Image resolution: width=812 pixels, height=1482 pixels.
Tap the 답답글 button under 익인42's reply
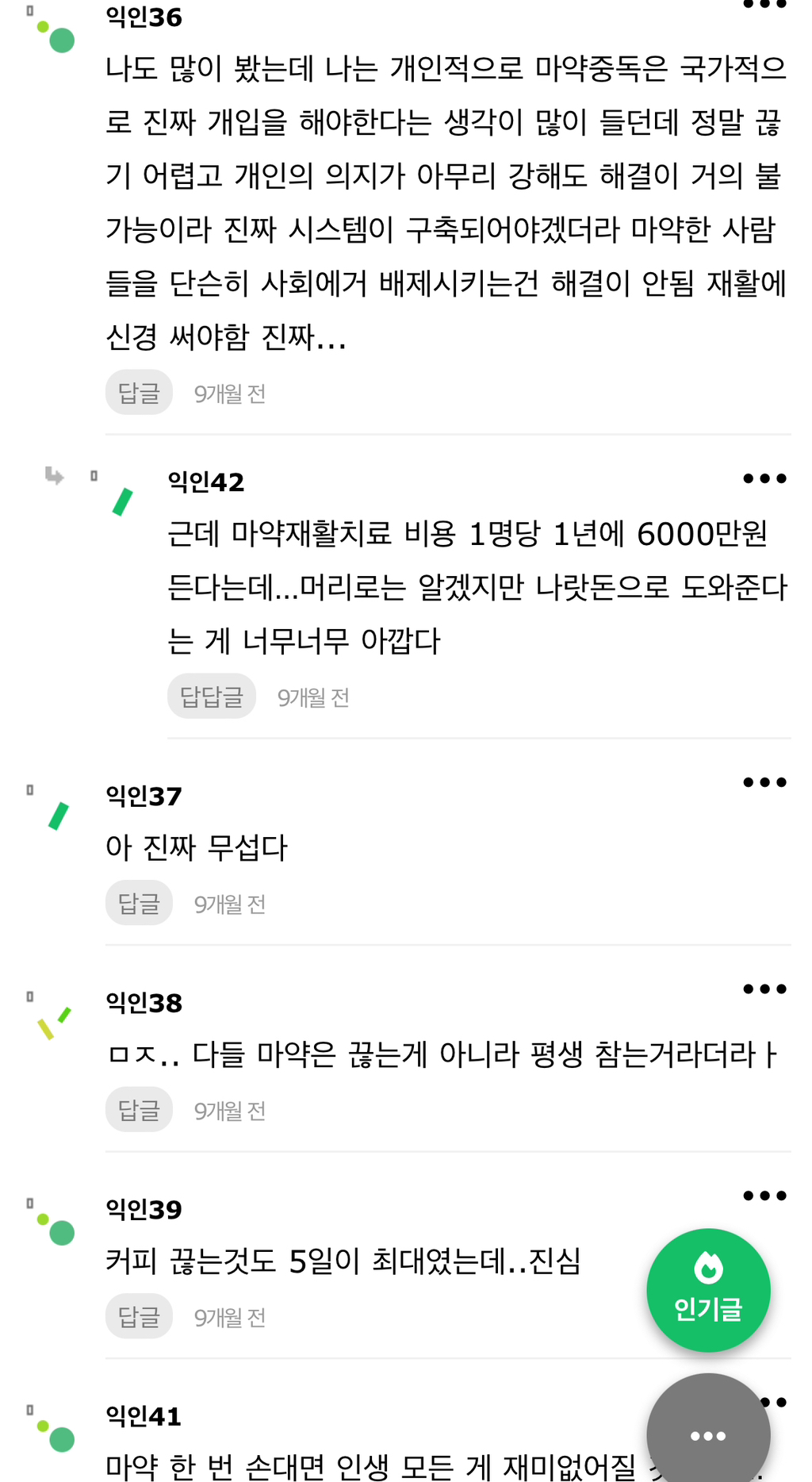point(211,695)
